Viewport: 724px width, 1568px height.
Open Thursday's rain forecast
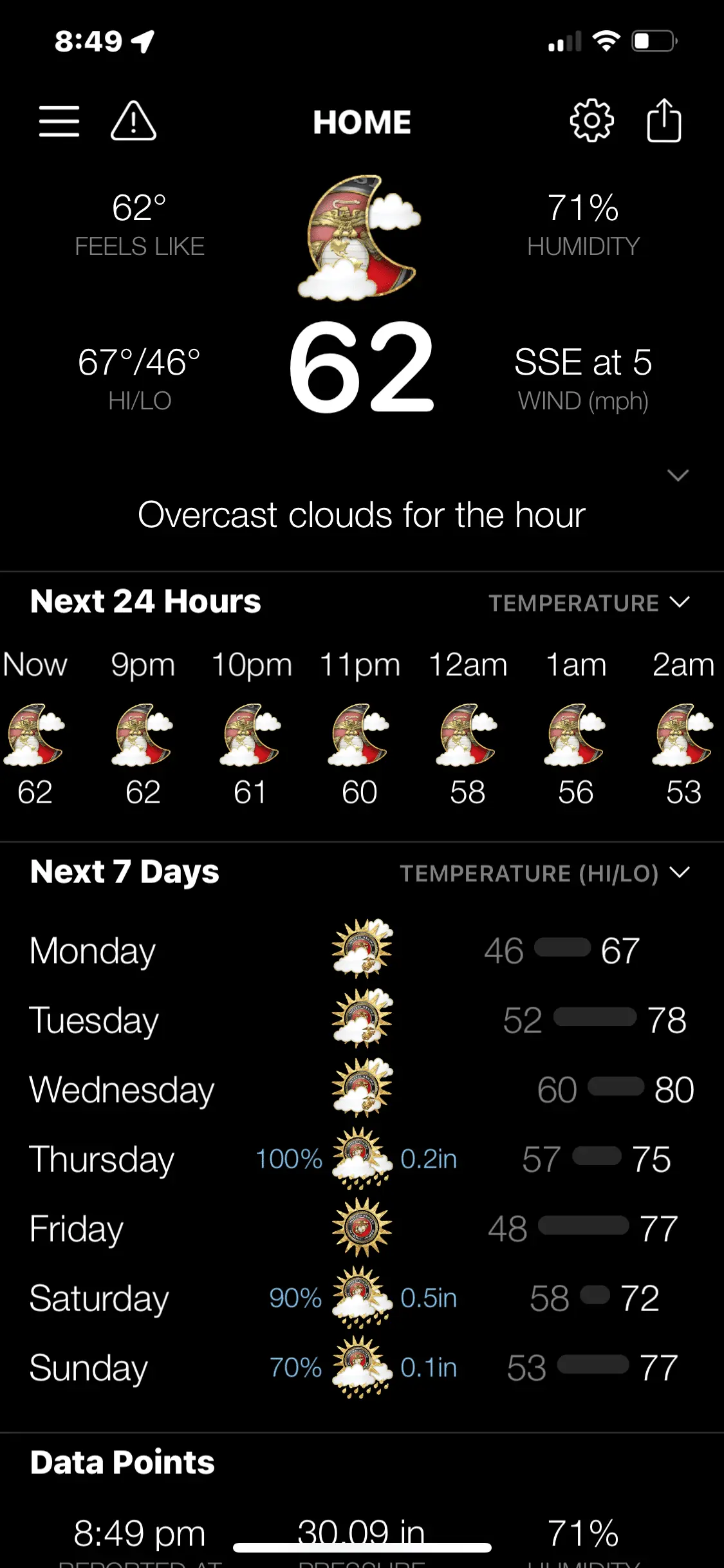(x=362, y=1159)
